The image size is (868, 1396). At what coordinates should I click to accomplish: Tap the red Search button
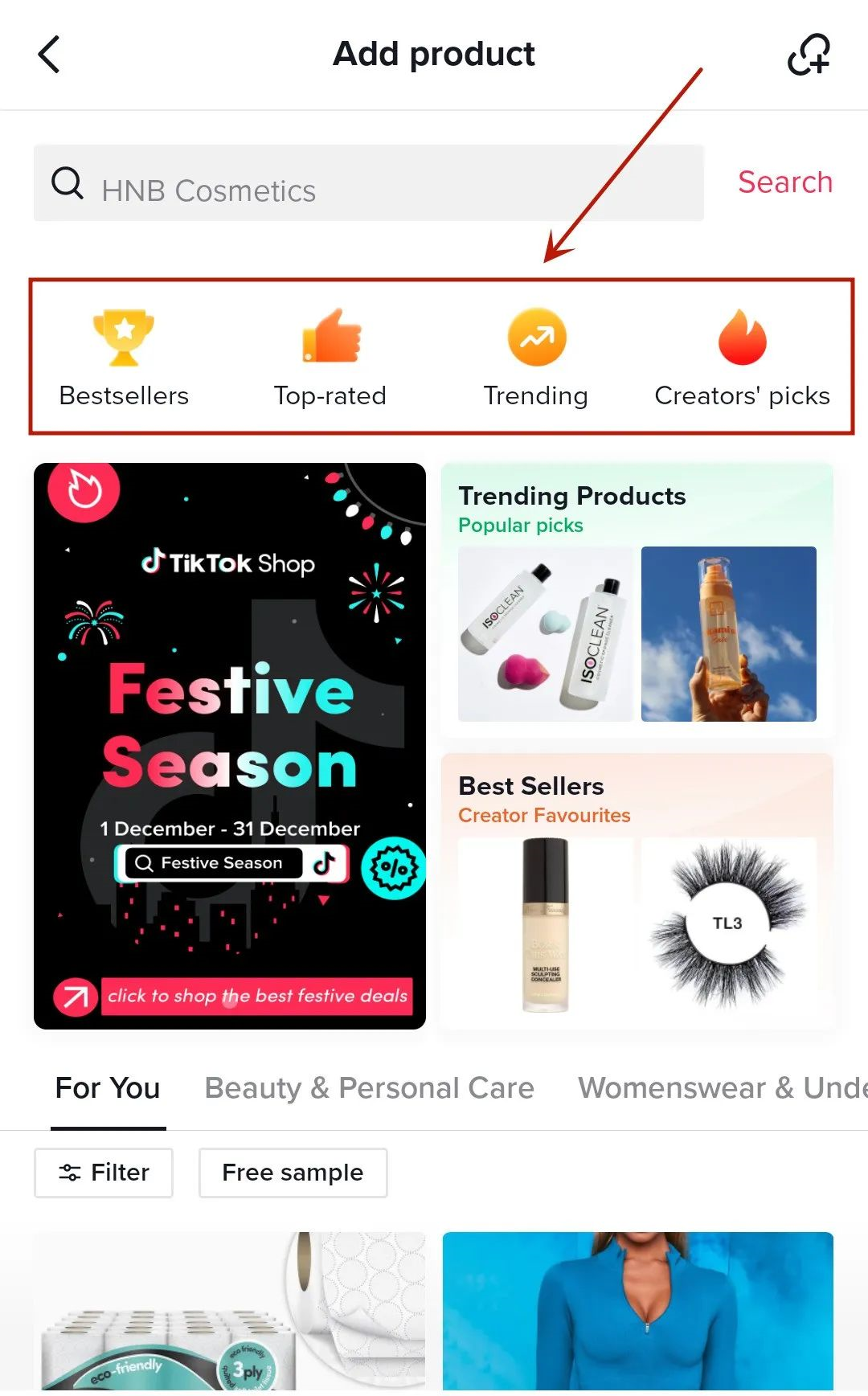784,182
